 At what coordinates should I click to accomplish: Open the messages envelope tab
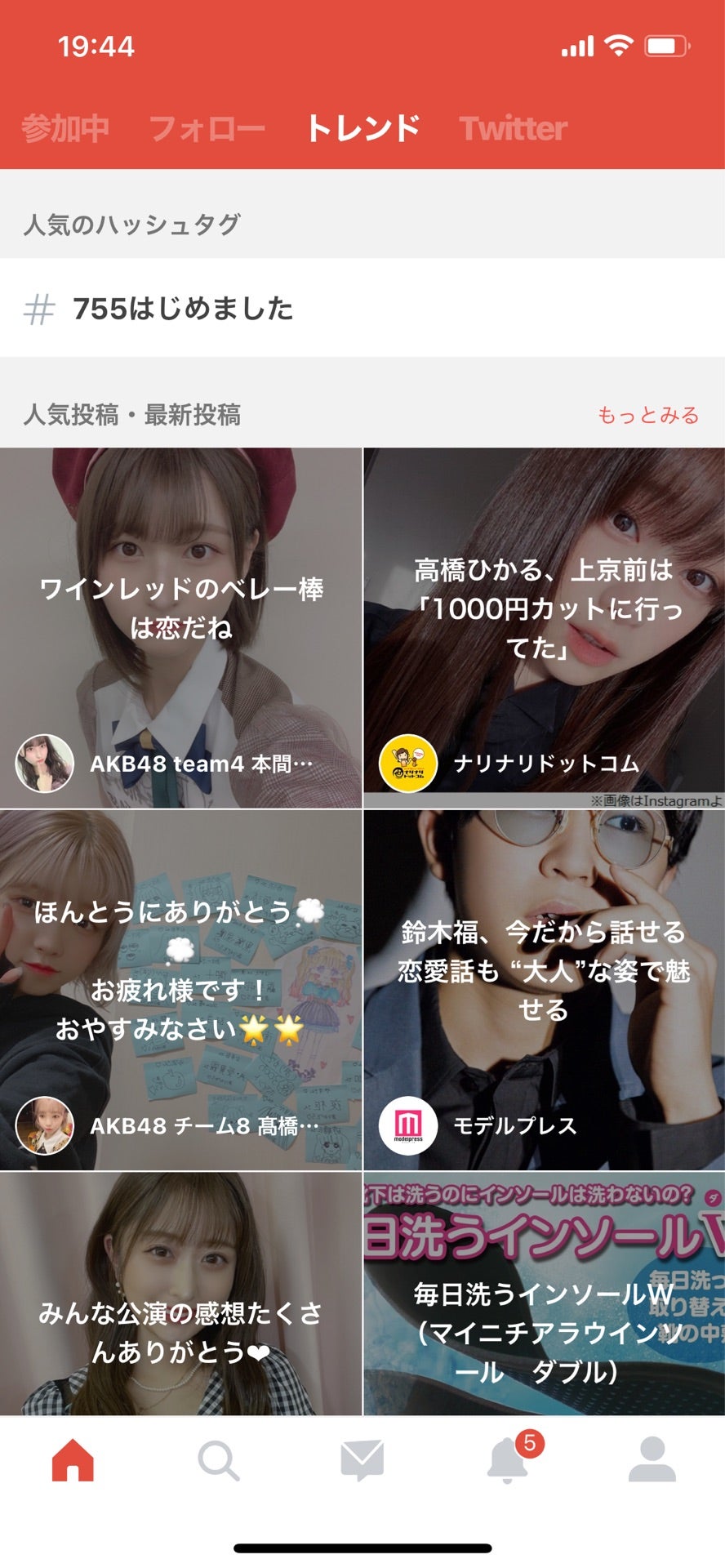[x=362, y=1460]
